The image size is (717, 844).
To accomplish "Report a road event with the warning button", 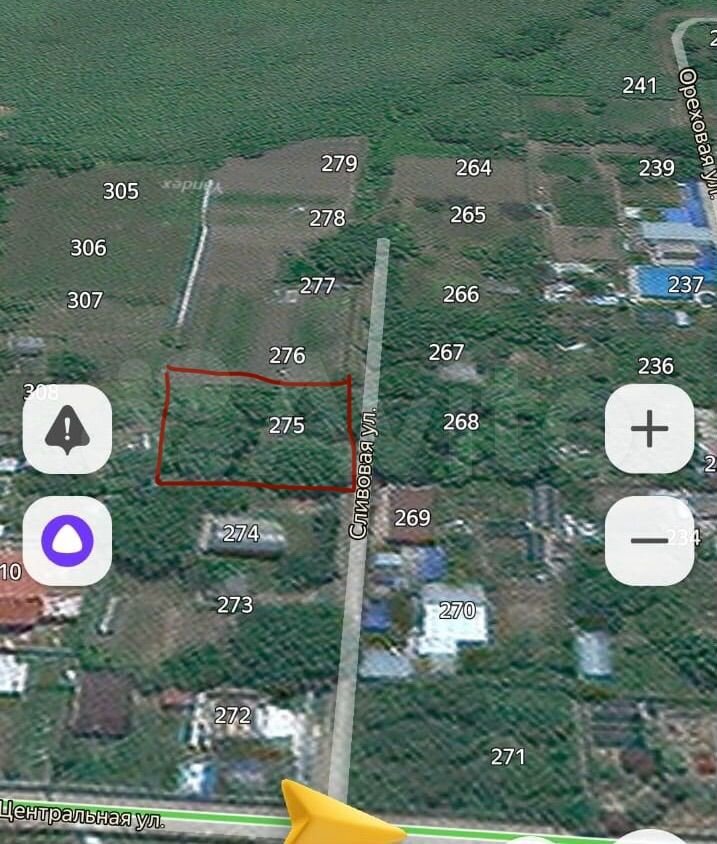I will 67,429.
